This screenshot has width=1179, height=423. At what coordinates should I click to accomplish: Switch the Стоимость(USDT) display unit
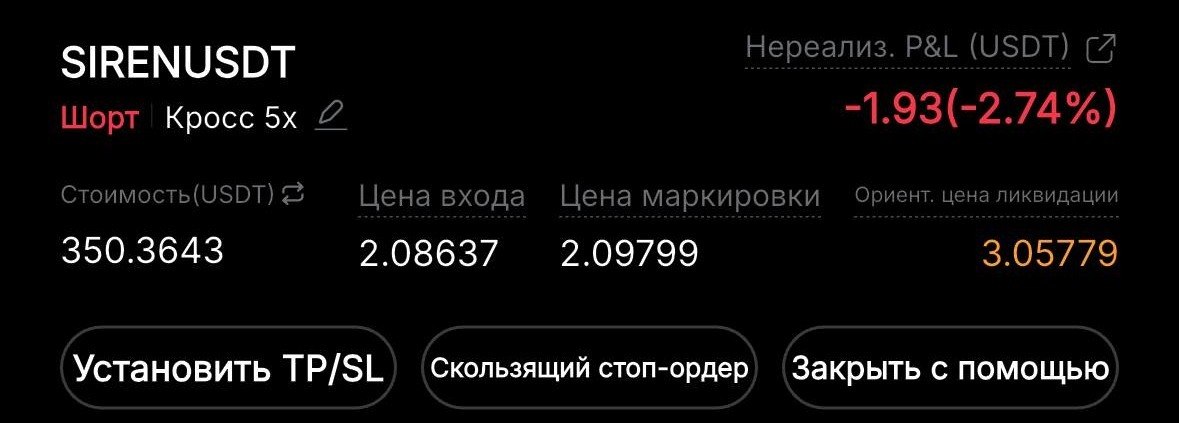[293, 195]
